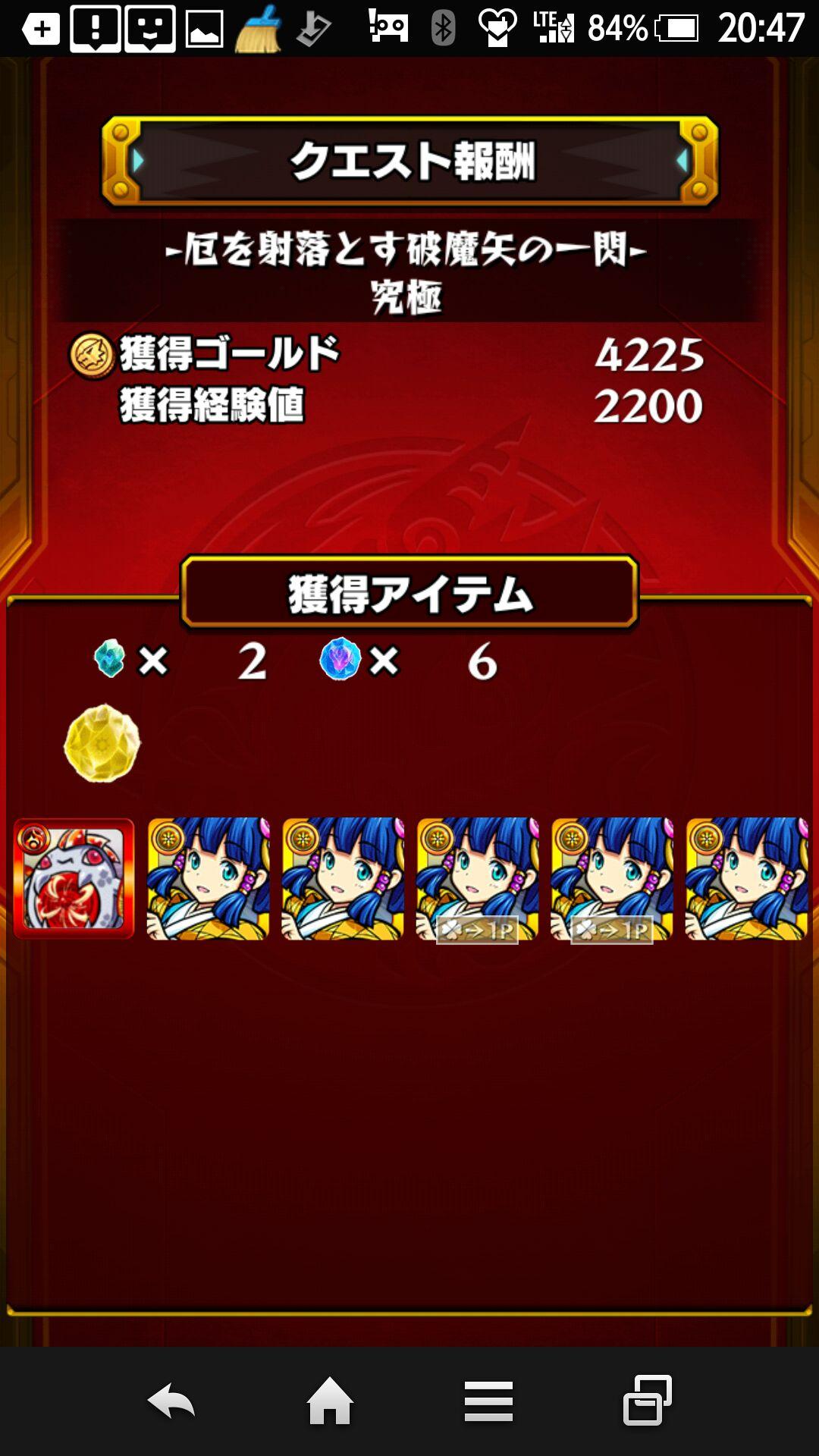Image resolution: width=819 pixels, height=1456 pixels.
Task: Return to the home screen
Action: [330, 1401]
